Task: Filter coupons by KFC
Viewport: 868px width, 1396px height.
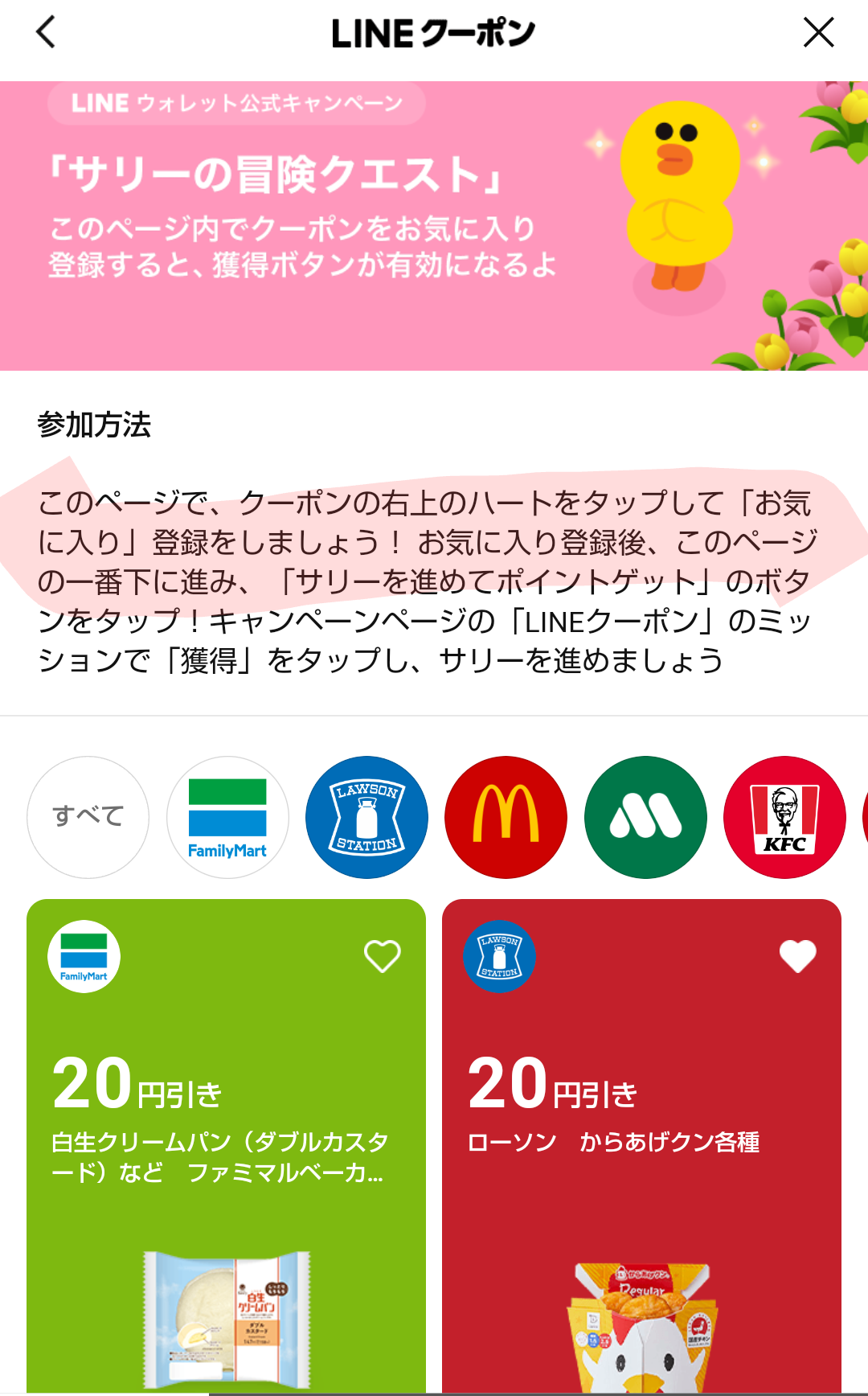Action: click(784, 817)
